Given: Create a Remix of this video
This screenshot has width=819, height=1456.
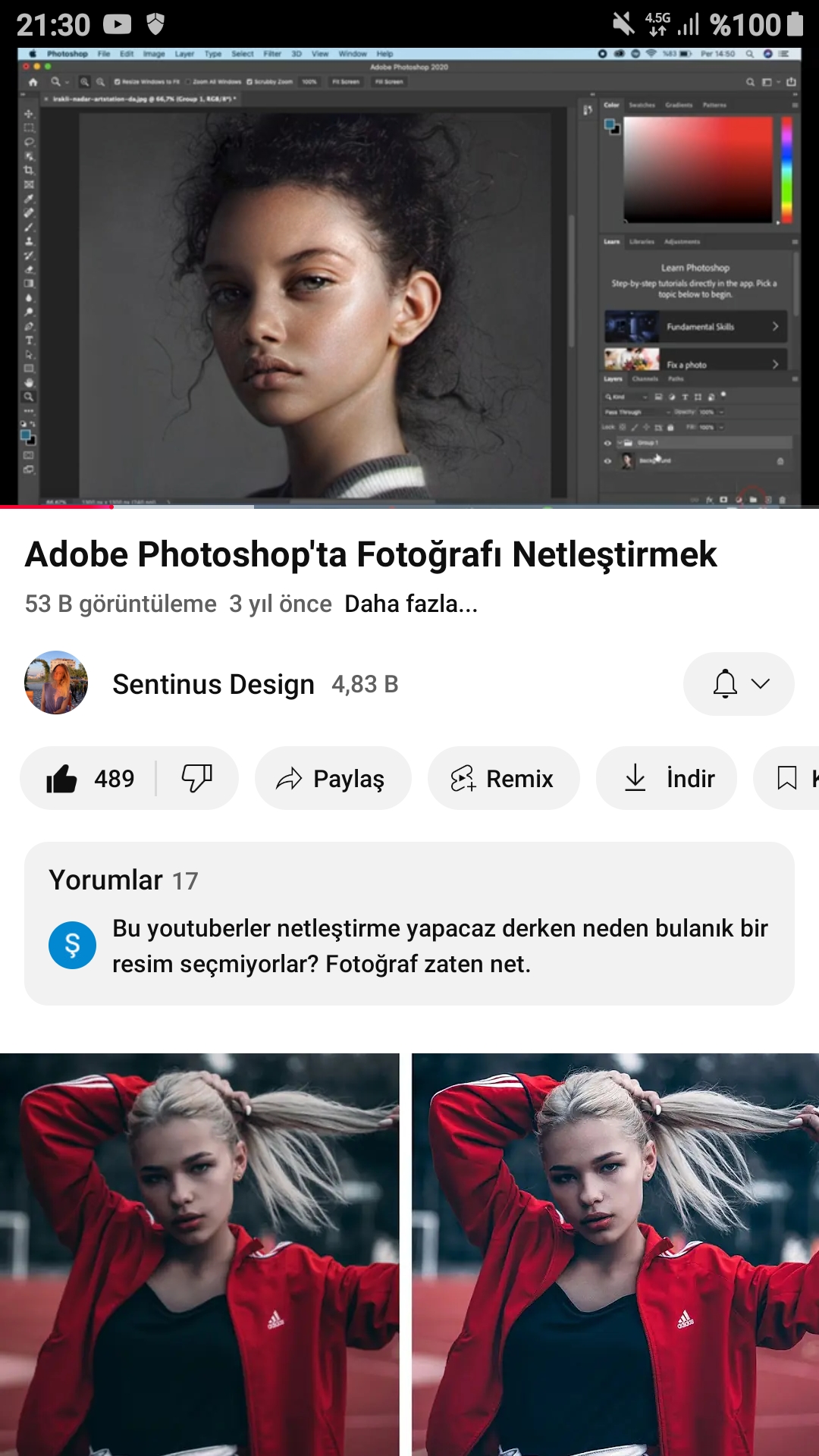Looking at the screenshot, I should pyautogui.click(x=503, y=778).
